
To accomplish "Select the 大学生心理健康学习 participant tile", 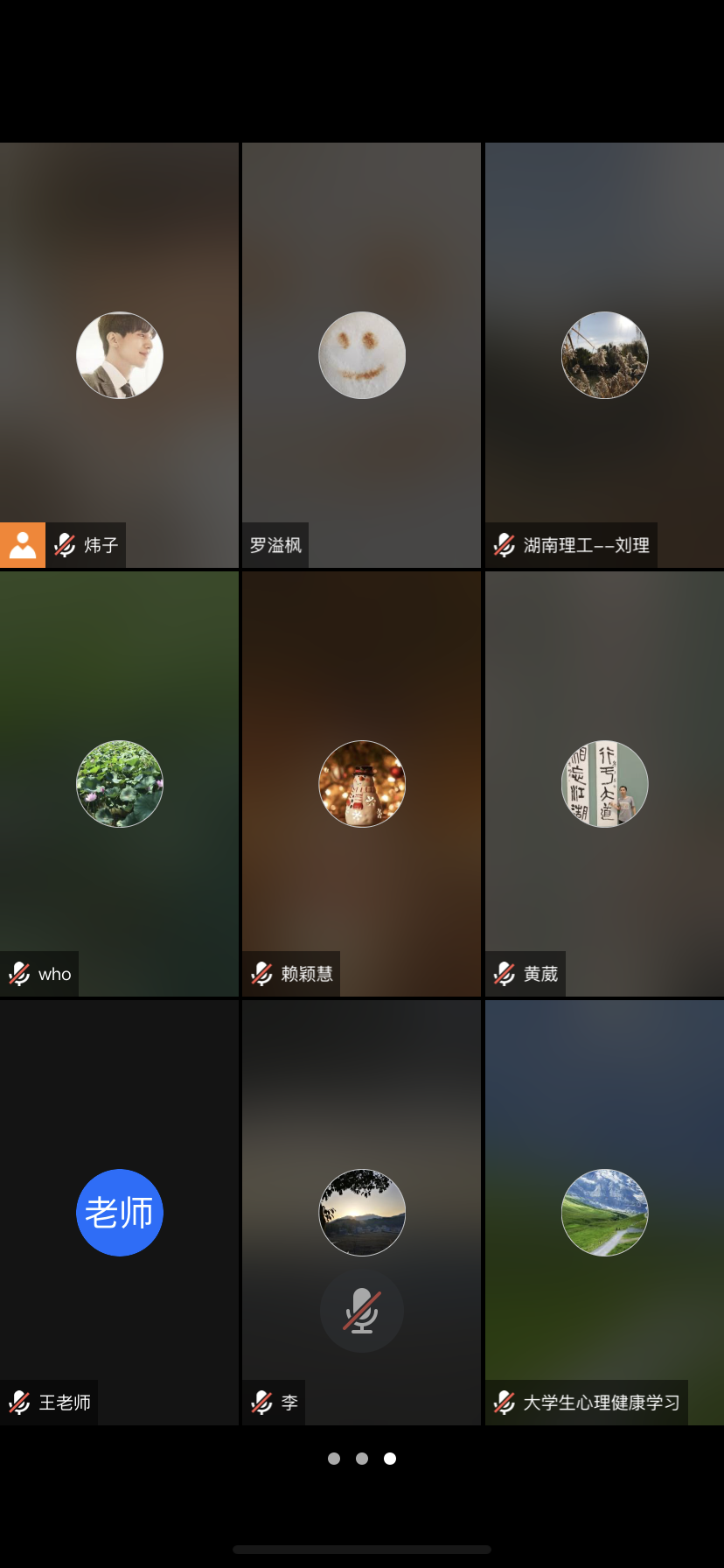I will 604,1213.
